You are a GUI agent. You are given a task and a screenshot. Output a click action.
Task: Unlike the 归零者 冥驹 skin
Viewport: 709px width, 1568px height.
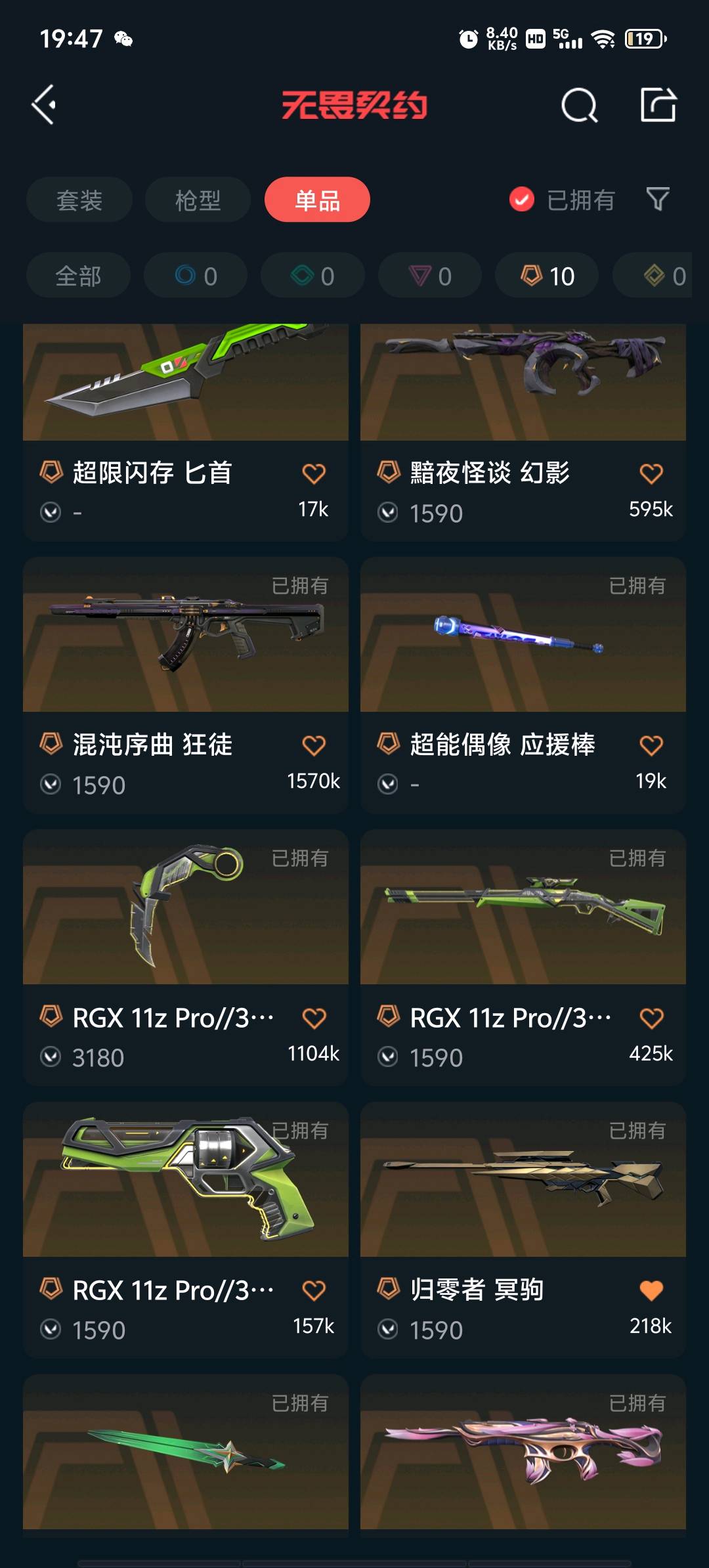tap(651, 1290)
